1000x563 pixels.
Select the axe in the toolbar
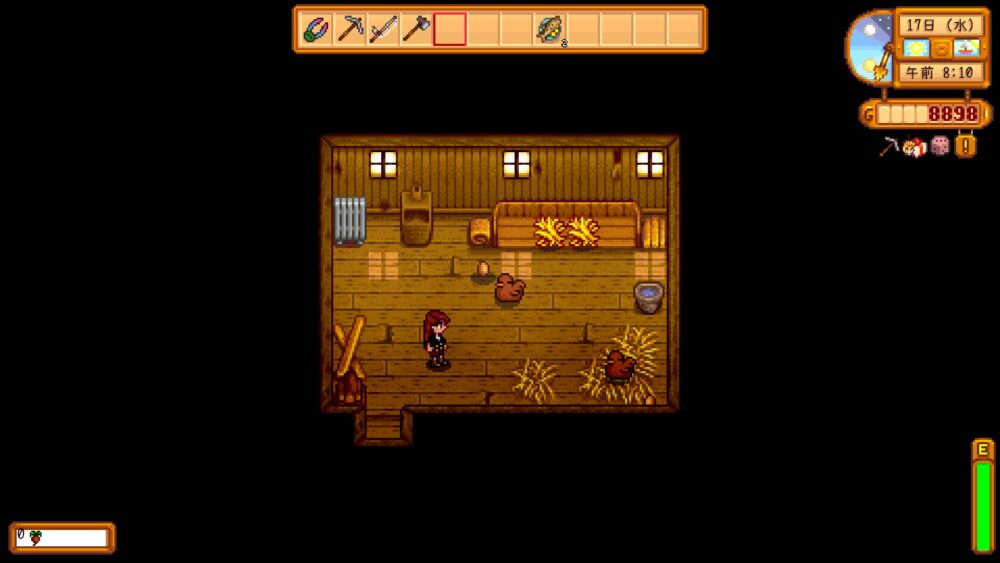pyautogui.click(x=416, y=29)
